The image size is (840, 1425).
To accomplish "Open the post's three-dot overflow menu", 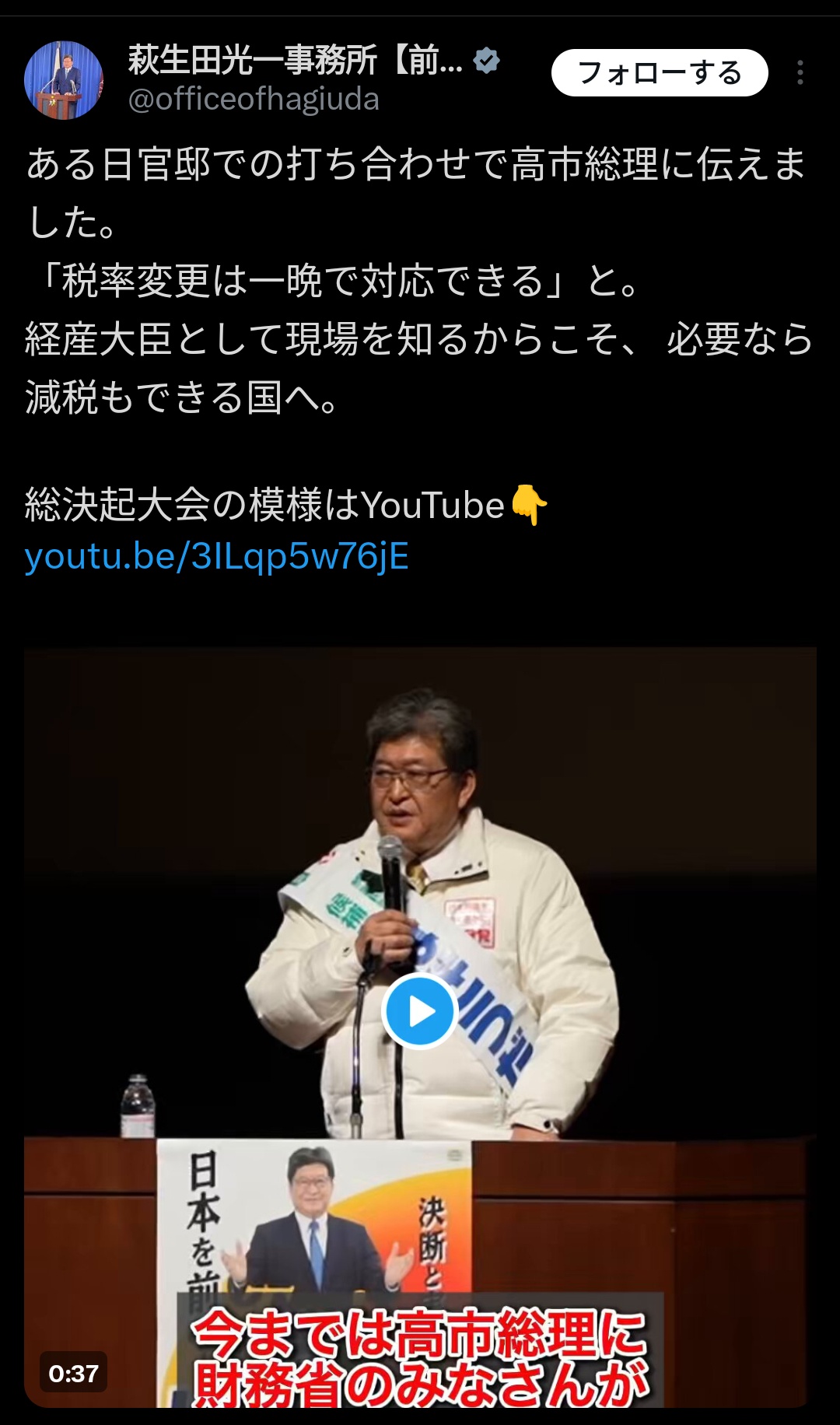I will [x=800, y=73].
